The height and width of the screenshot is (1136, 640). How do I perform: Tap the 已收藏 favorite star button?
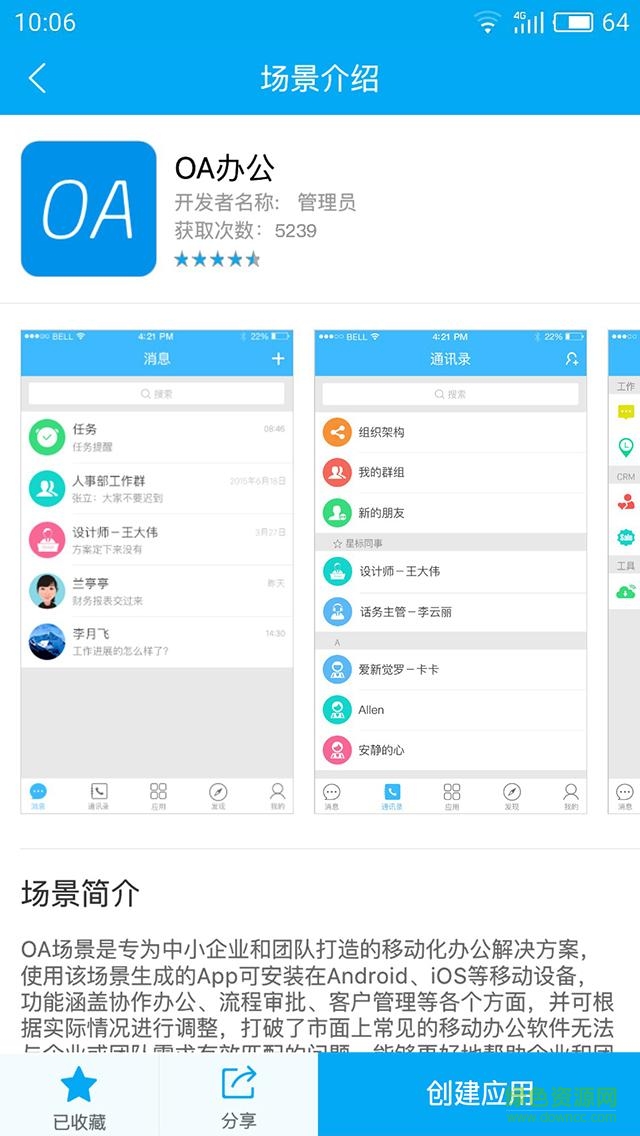point(79,1096)
